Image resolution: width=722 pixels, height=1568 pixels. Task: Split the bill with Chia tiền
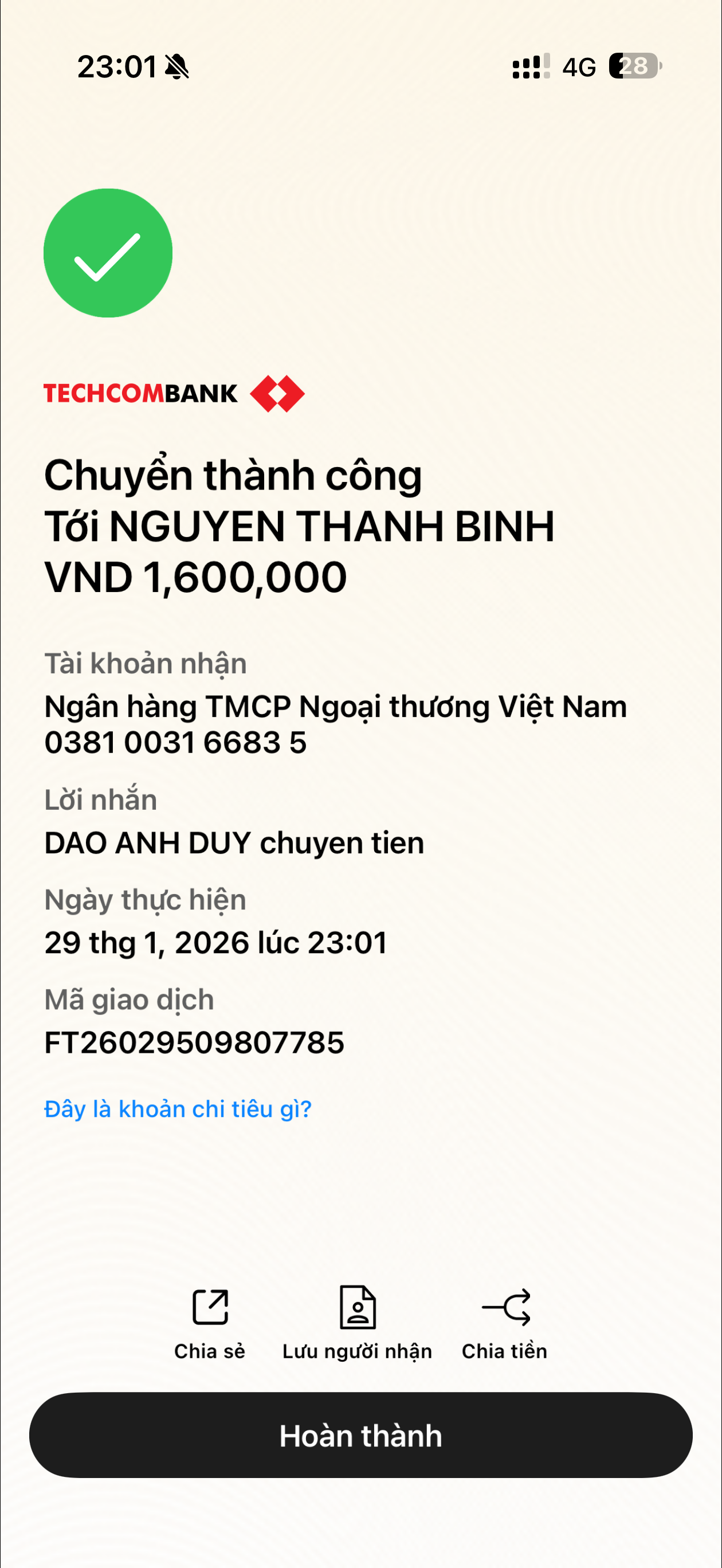505,1321
